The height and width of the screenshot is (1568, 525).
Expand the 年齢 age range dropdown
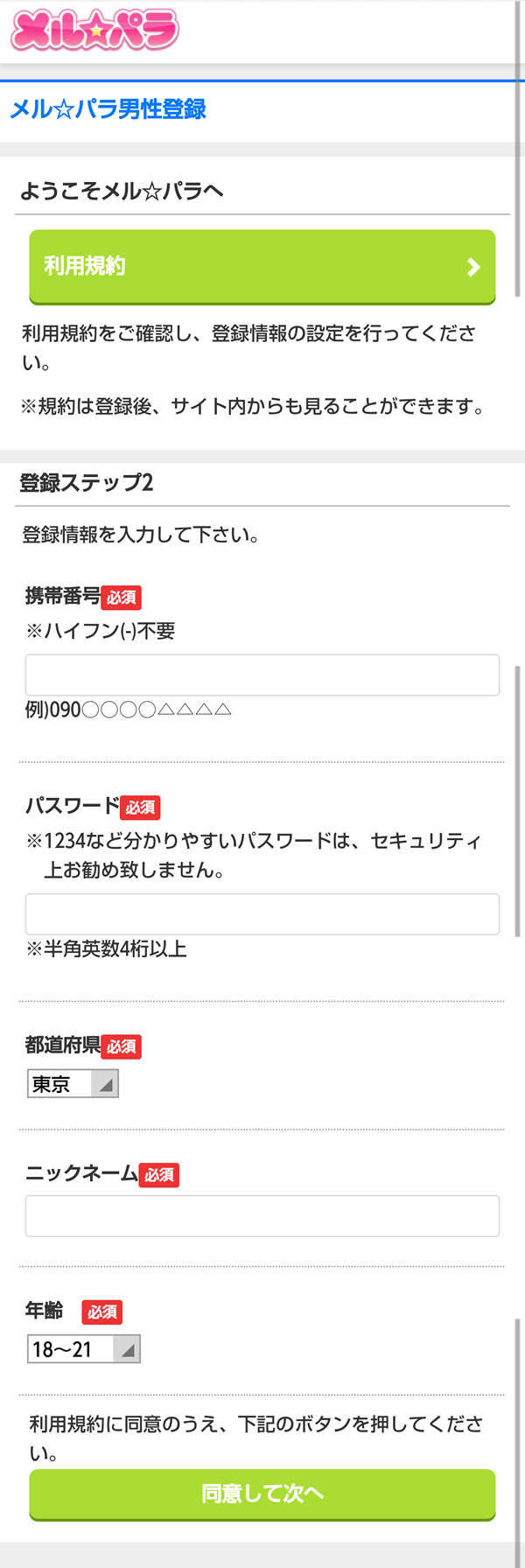(83, 1348)
